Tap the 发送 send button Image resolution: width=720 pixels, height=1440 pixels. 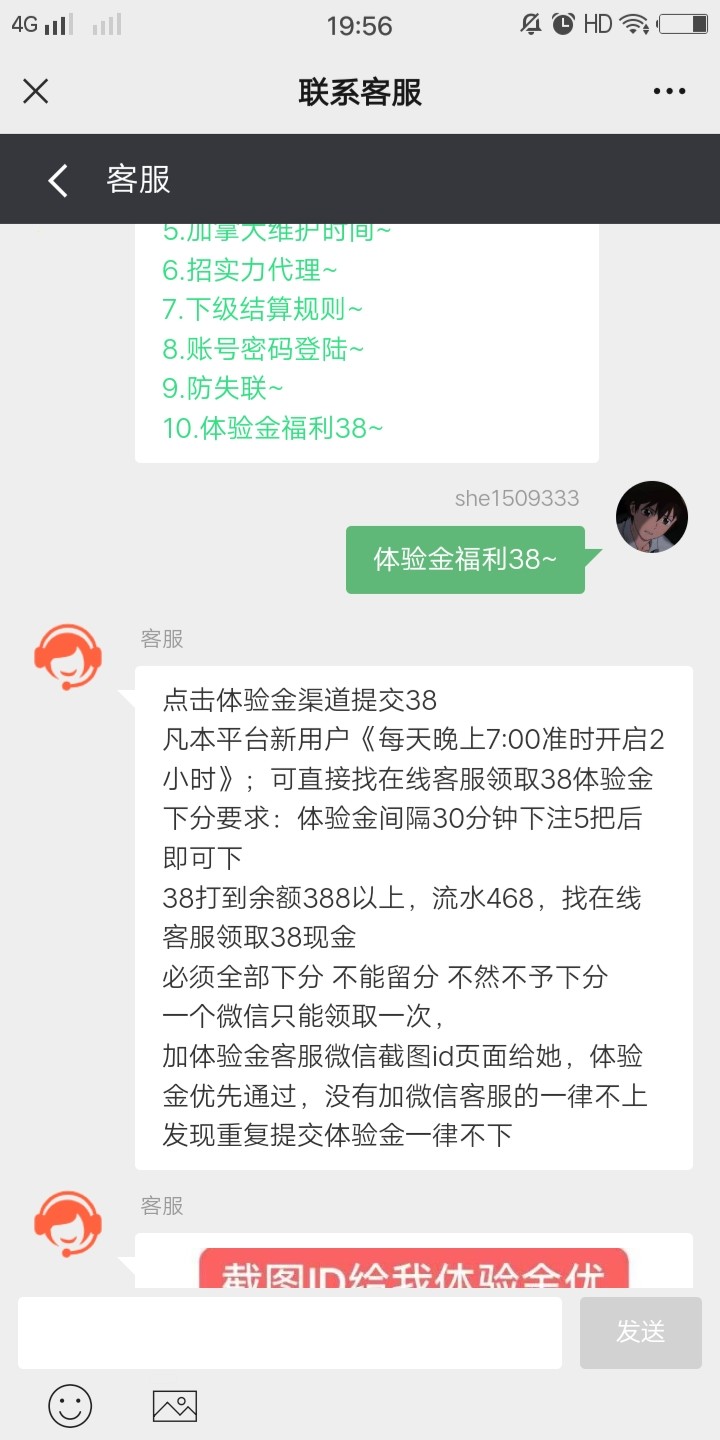641,1333
